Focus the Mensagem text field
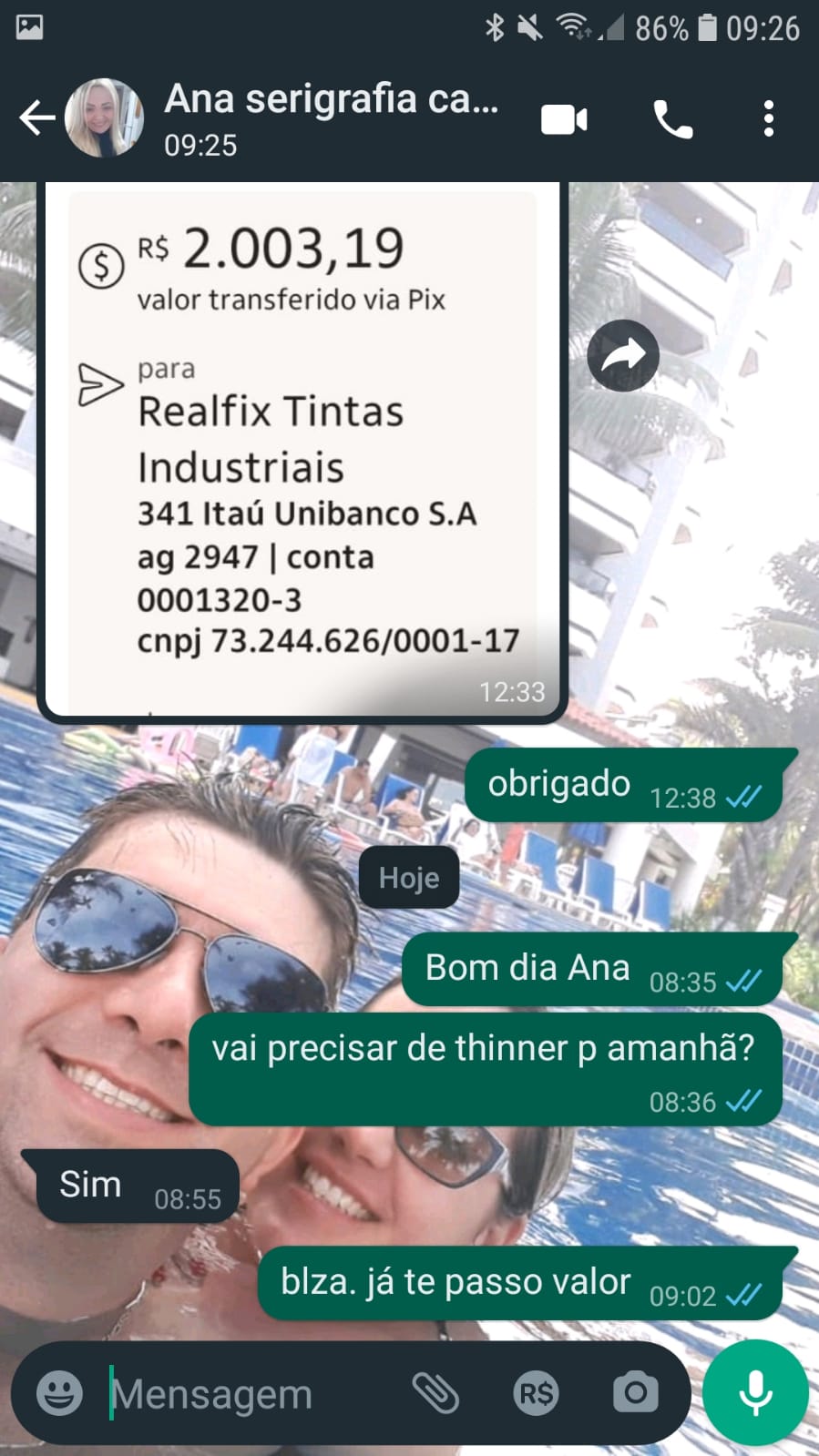Viewport: 819px width, 1456px height. tap(246, 1393)
